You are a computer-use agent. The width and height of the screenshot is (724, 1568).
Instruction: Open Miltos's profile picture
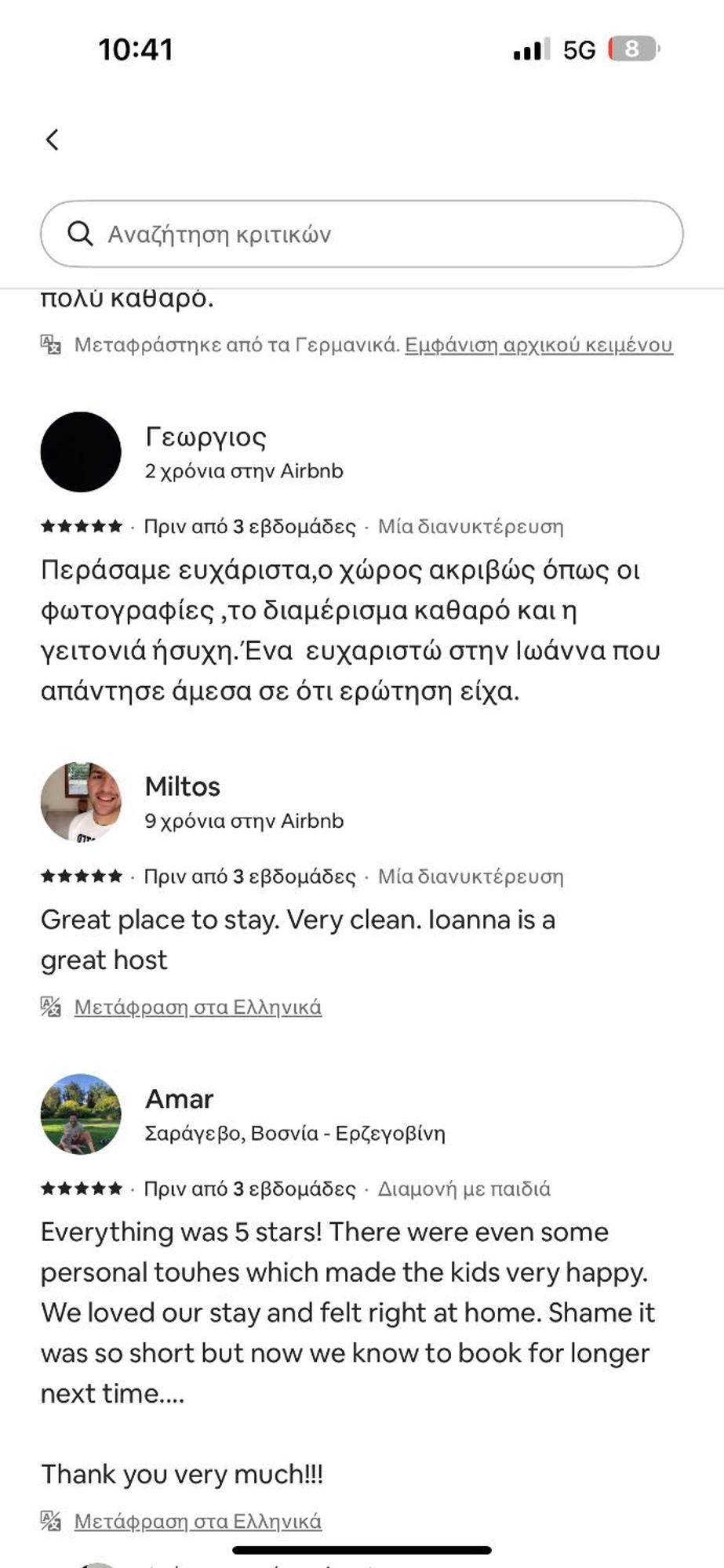pos(81,801)
